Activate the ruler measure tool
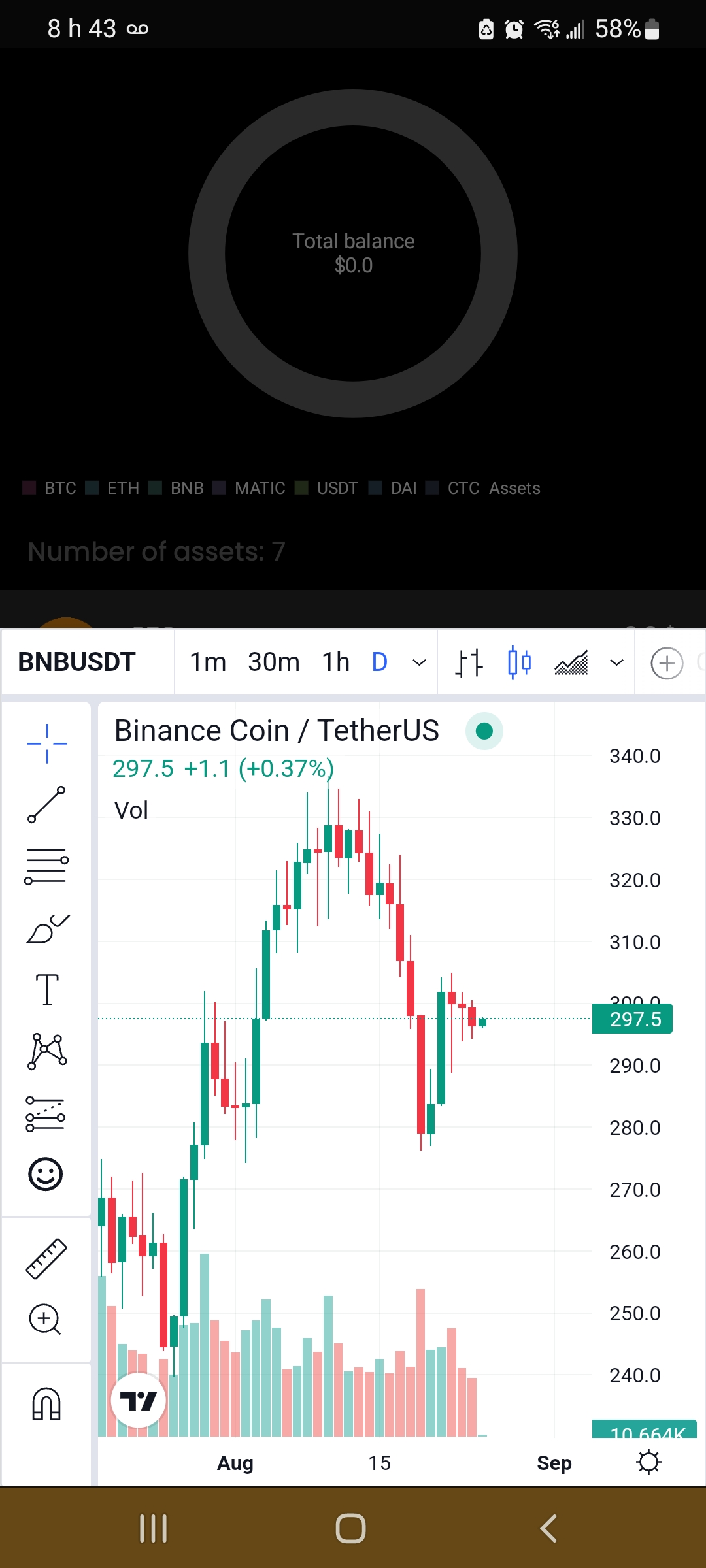The image size is (706, 1568). click(46, 1258)
